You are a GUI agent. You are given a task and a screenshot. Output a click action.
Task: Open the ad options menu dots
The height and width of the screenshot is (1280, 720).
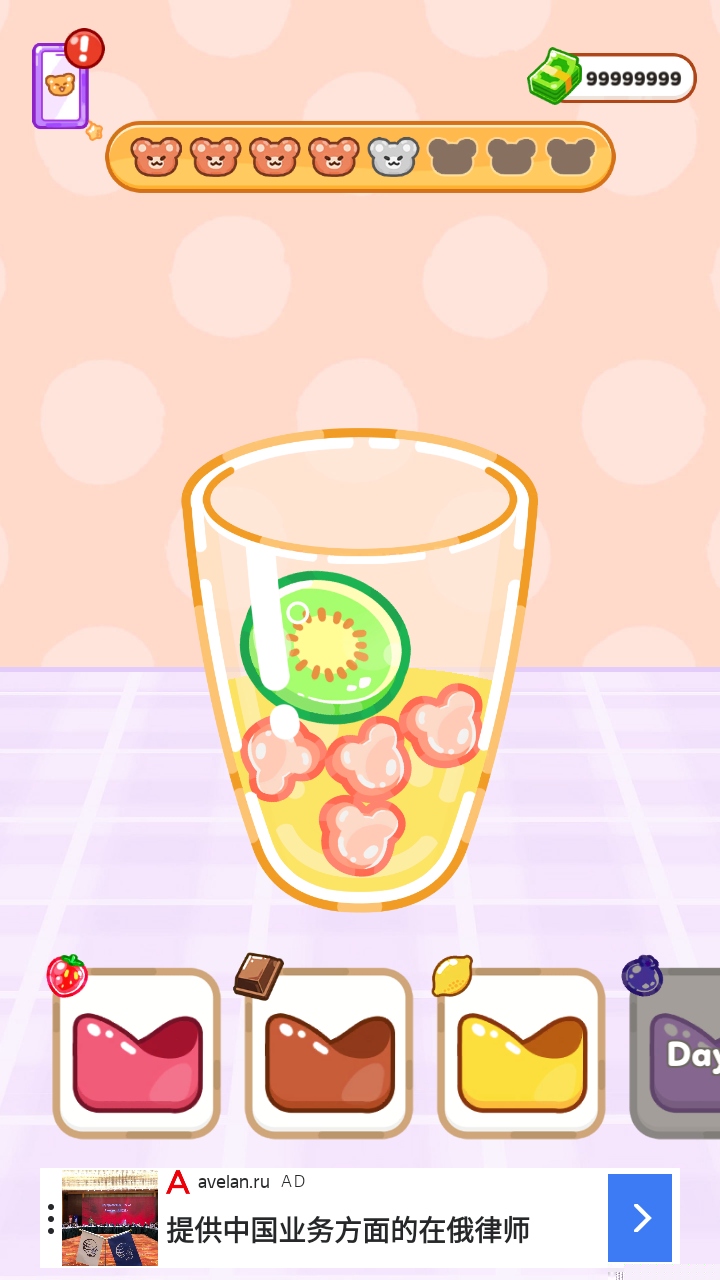click(51, 1218)
